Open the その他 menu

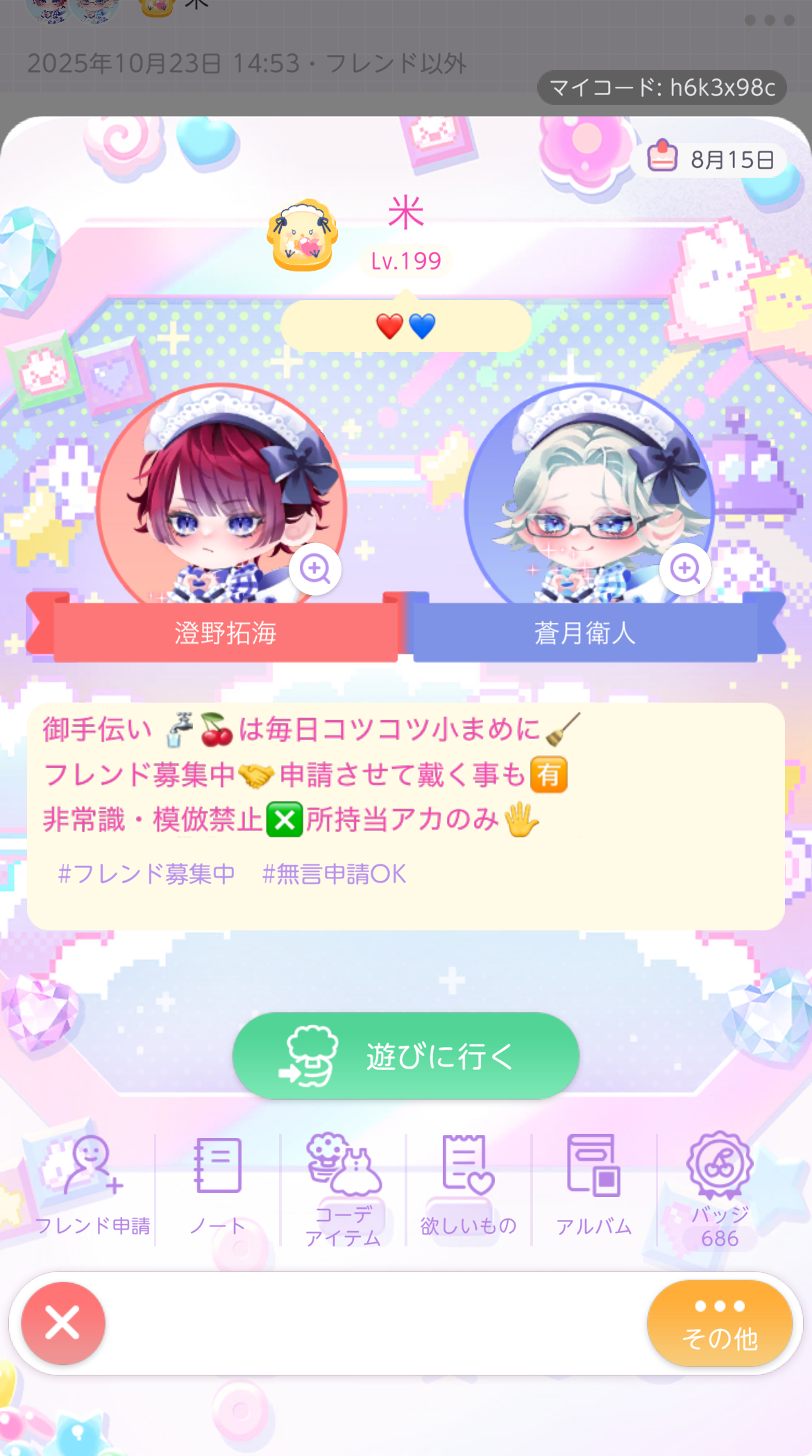(720, 1323)
